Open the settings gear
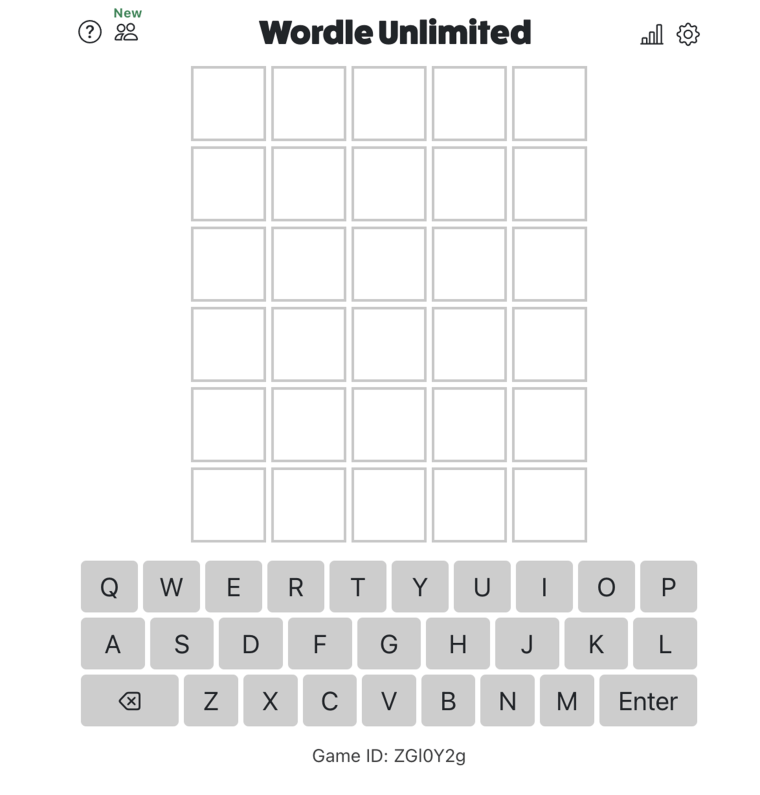 coord(688,34)
